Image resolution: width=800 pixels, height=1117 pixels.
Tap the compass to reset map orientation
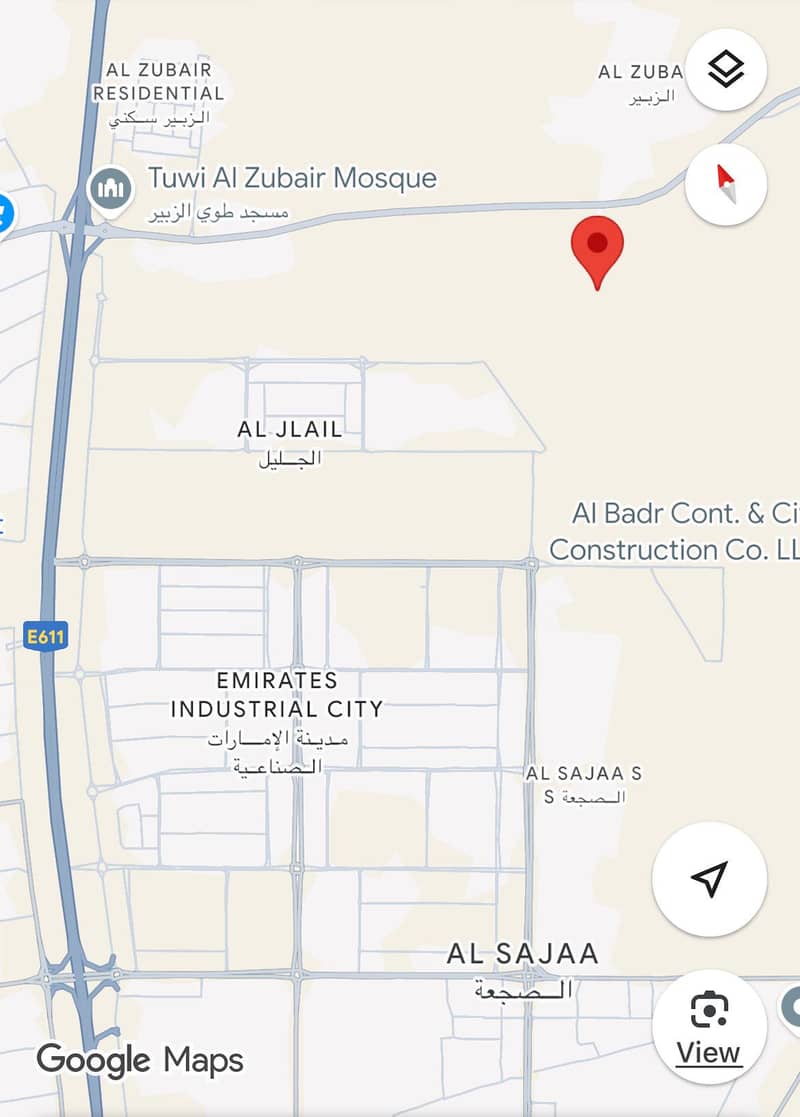click(x=726, y=184)
